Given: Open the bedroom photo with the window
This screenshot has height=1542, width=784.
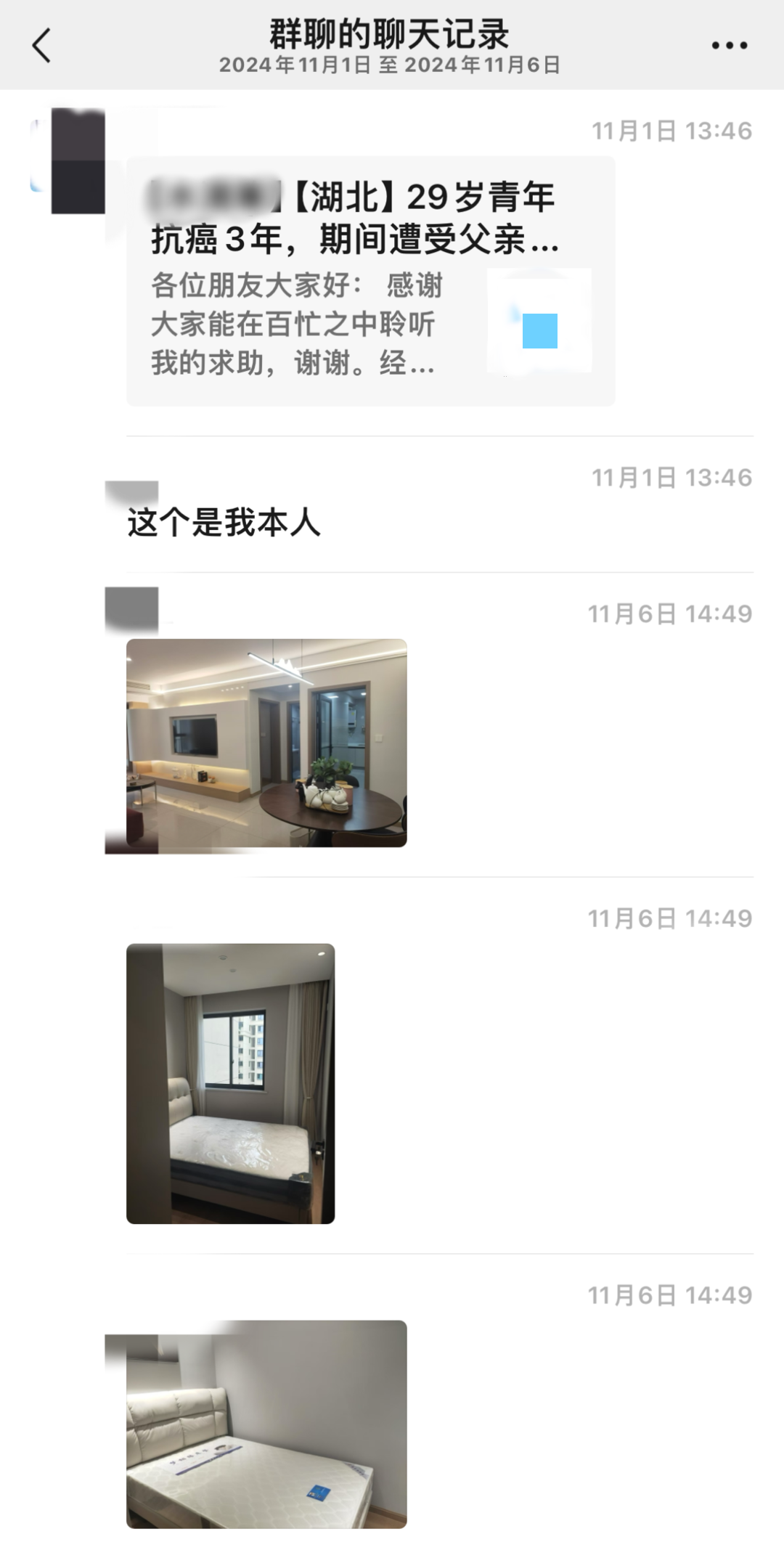Looking at the screenshot, I should (230, 1083).
